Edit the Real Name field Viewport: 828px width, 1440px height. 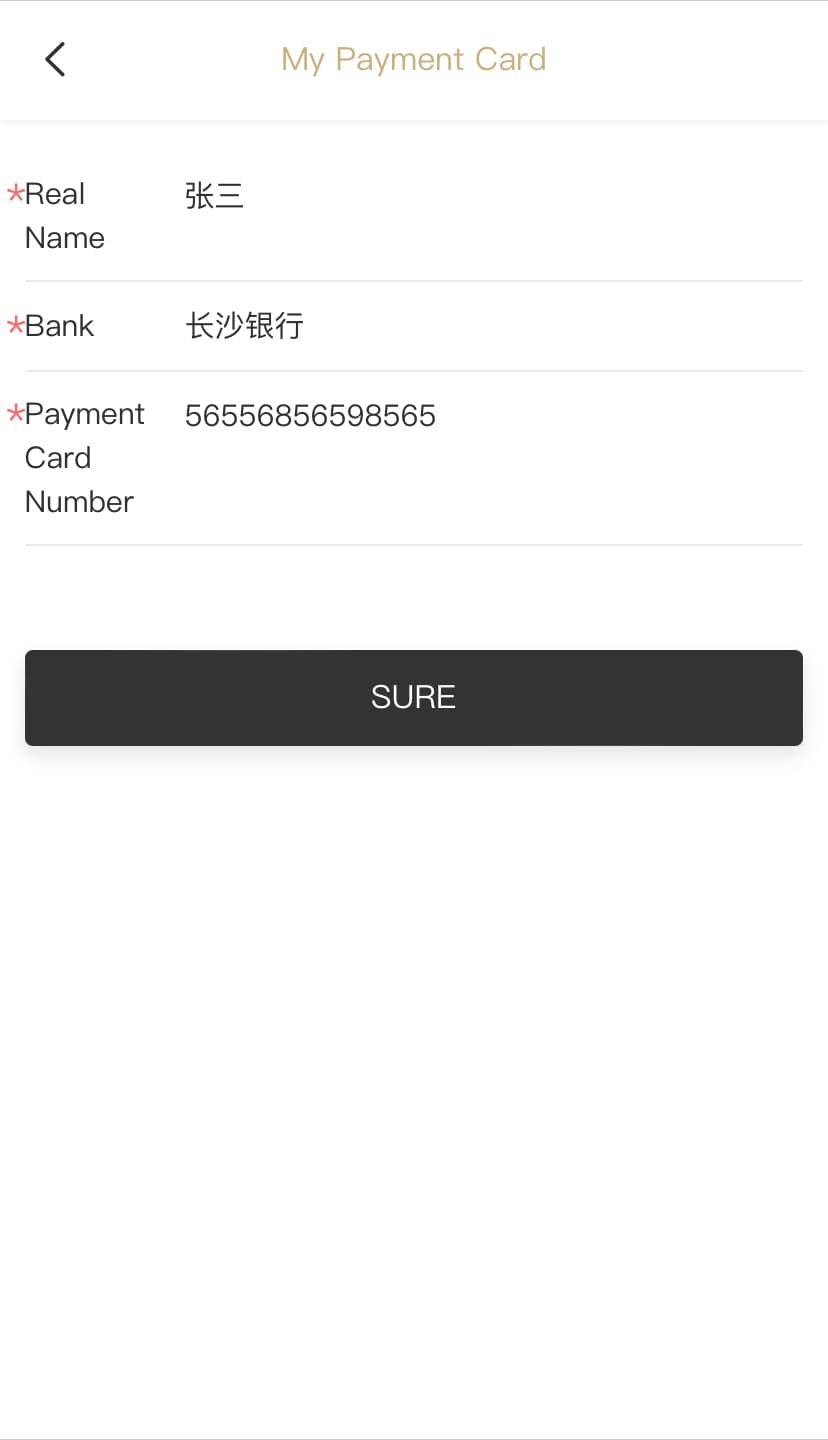(x=490, y=196)
